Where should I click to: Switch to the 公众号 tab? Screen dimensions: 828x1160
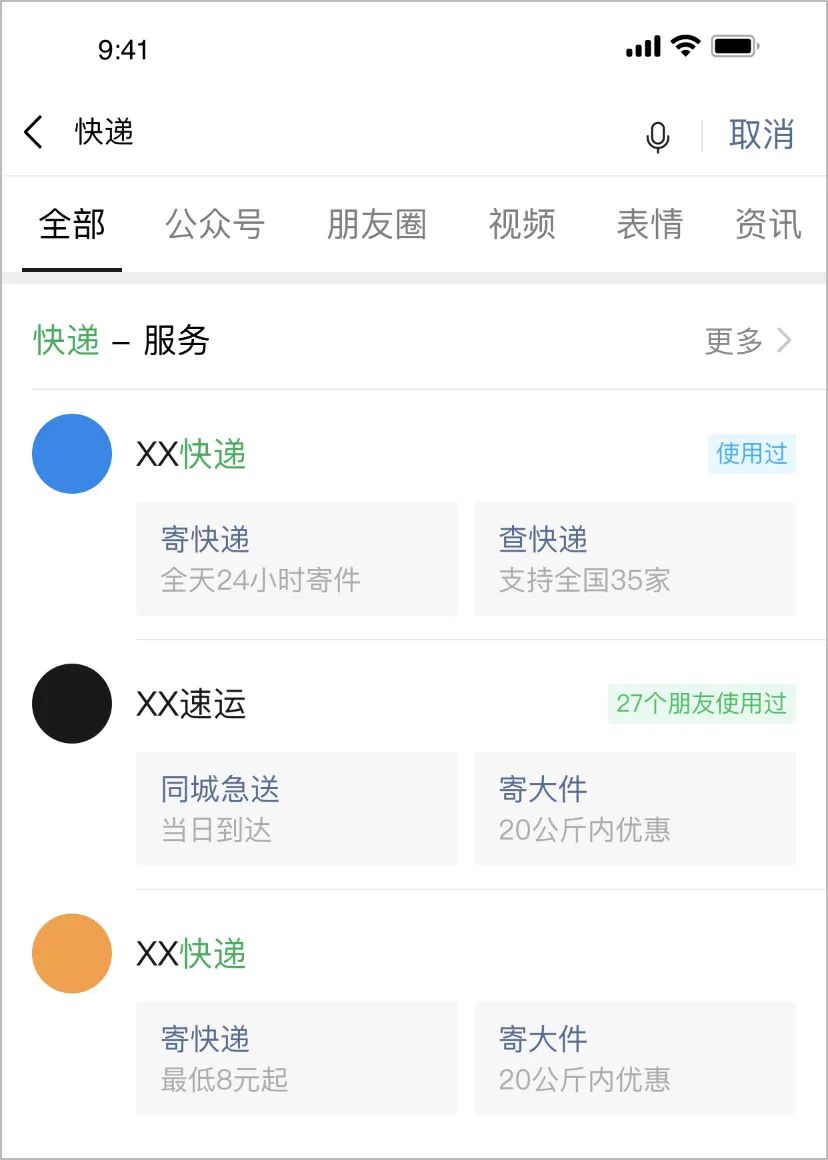point(215,224)
